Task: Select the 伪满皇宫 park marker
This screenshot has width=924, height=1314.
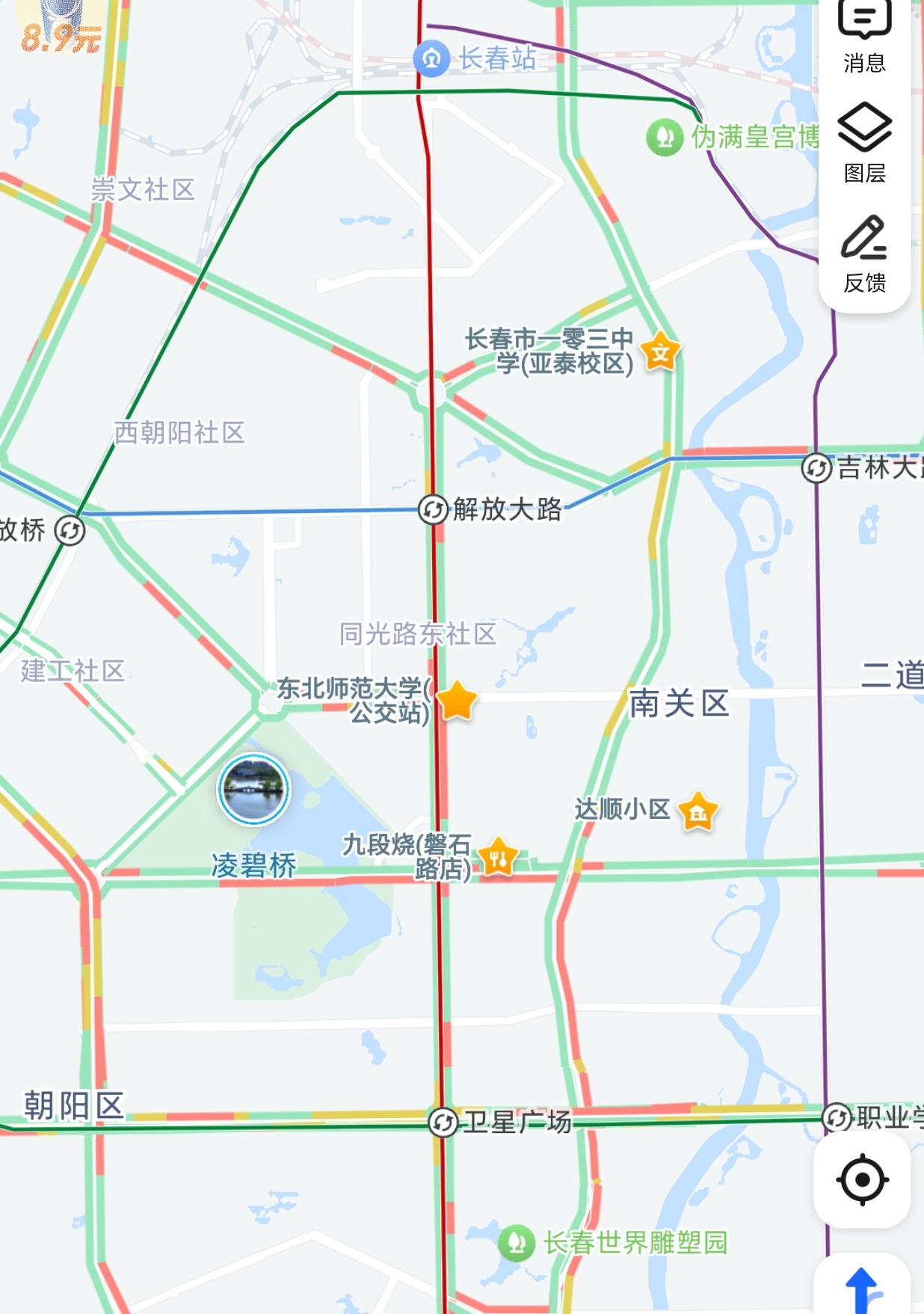Action: pos(665,138)
